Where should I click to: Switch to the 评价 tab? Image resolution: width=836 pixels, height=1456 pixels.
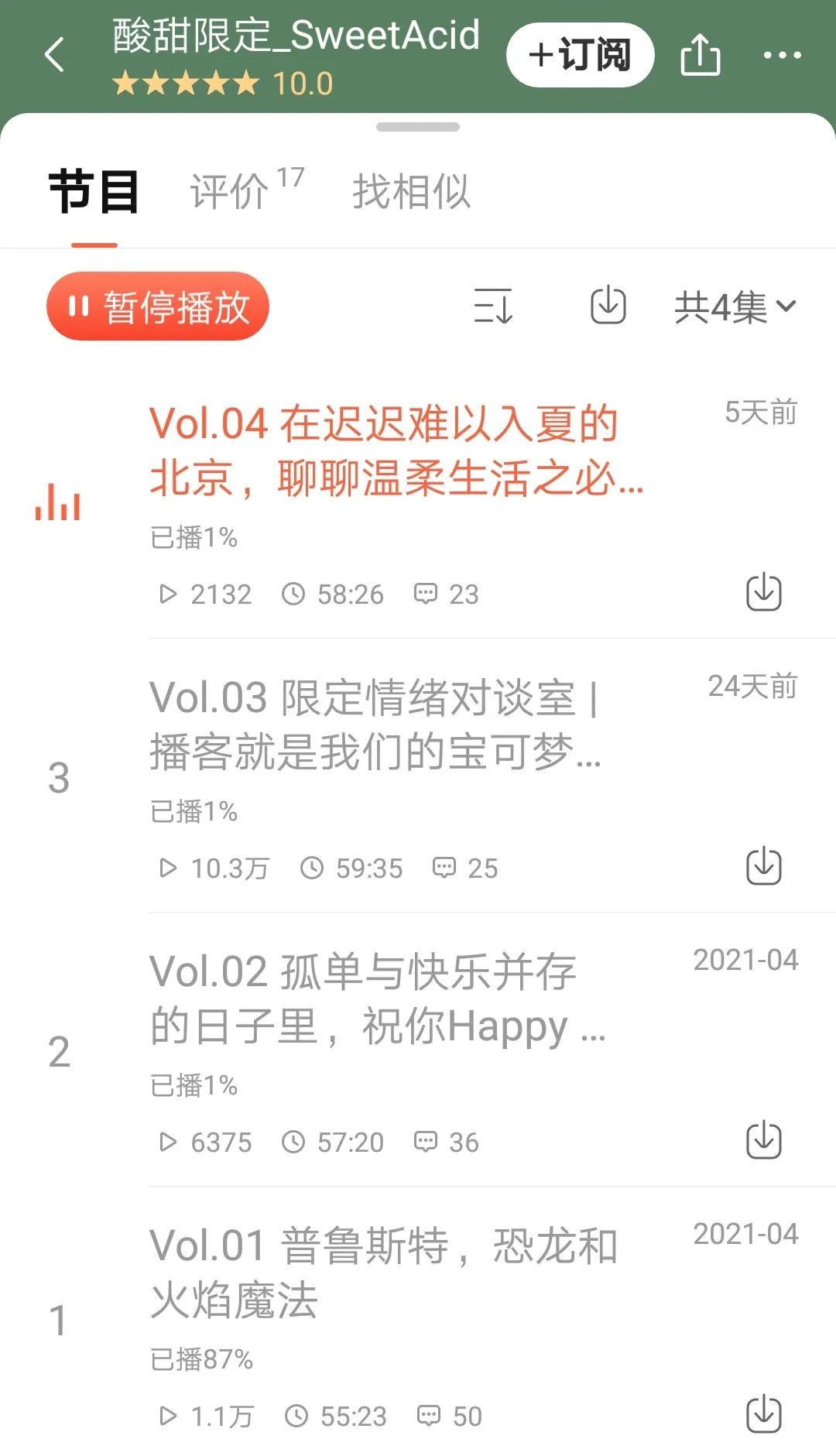[247, 190]
